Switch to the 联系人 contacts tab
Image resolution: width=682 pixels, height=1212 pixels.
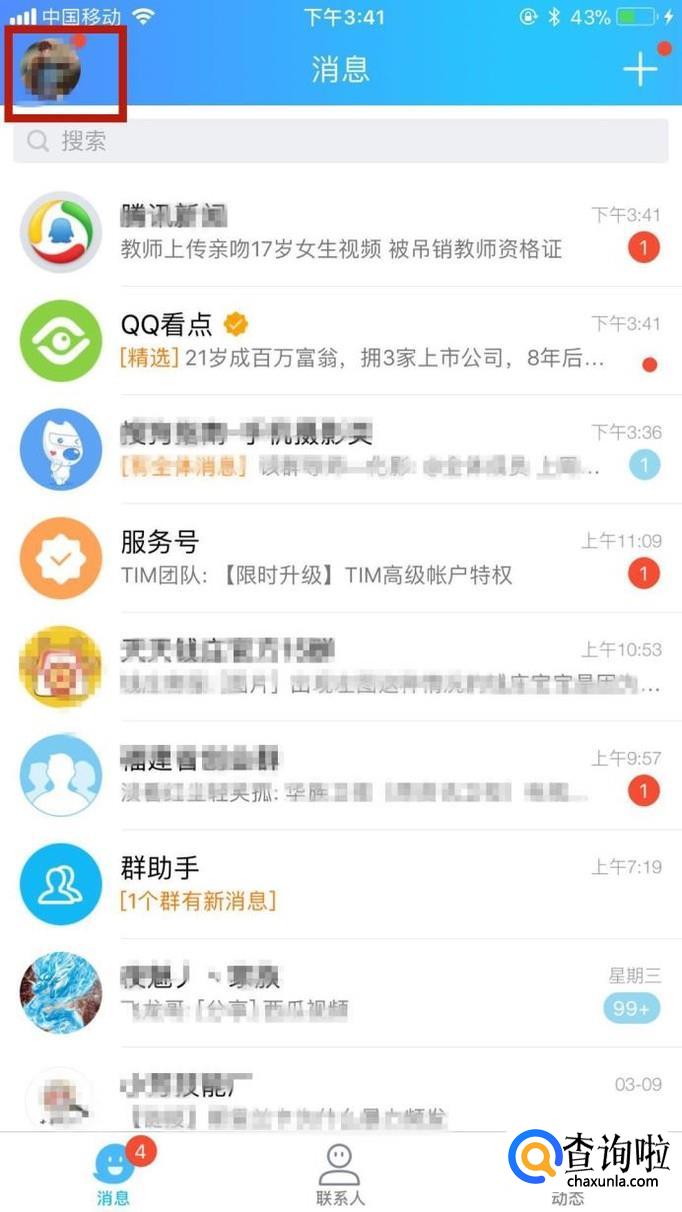click(x=340, y=1174)
